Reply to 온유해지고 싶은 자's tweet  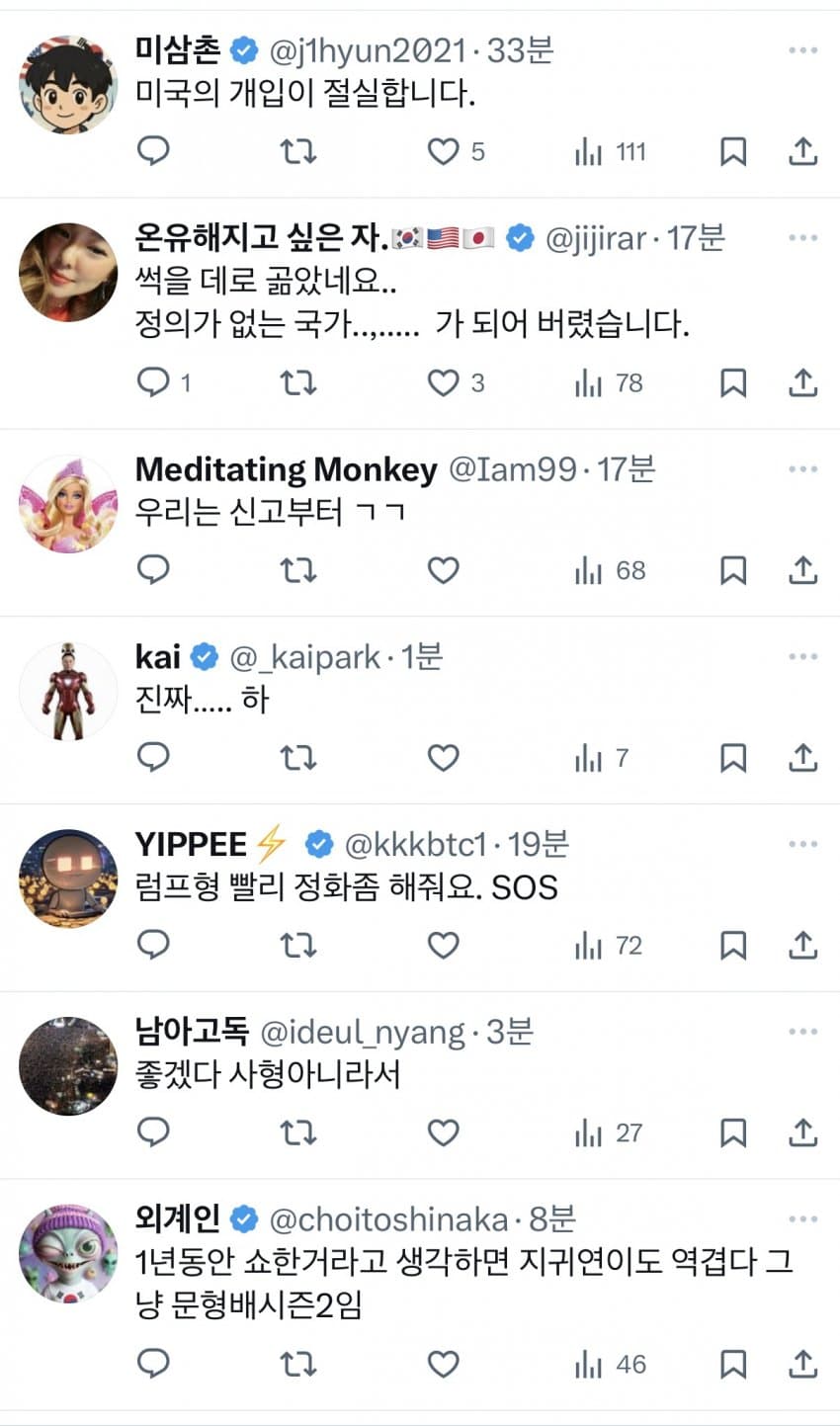pyautogui.click(x=153, y=382)
